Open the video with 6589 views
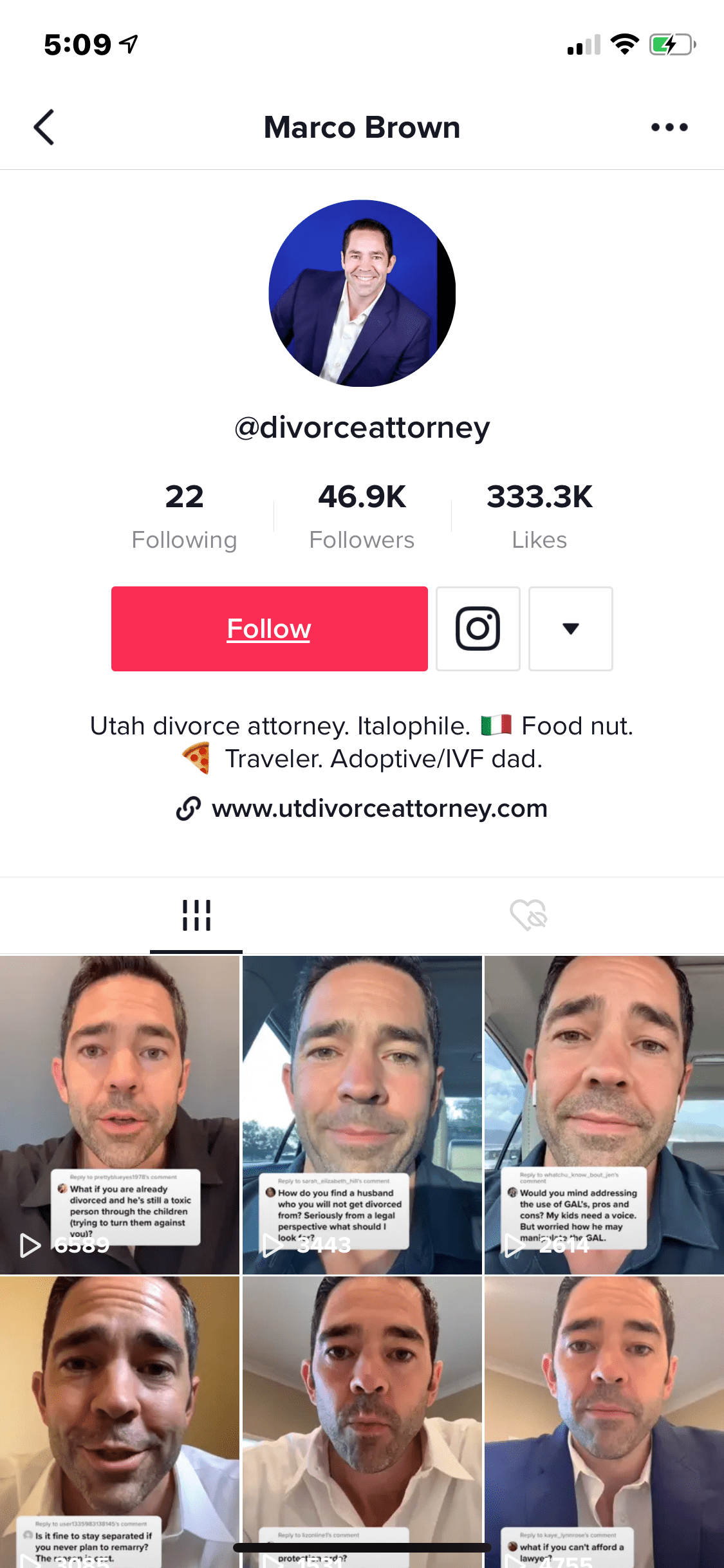The image size is (724, 1568). pos(120,1114)
